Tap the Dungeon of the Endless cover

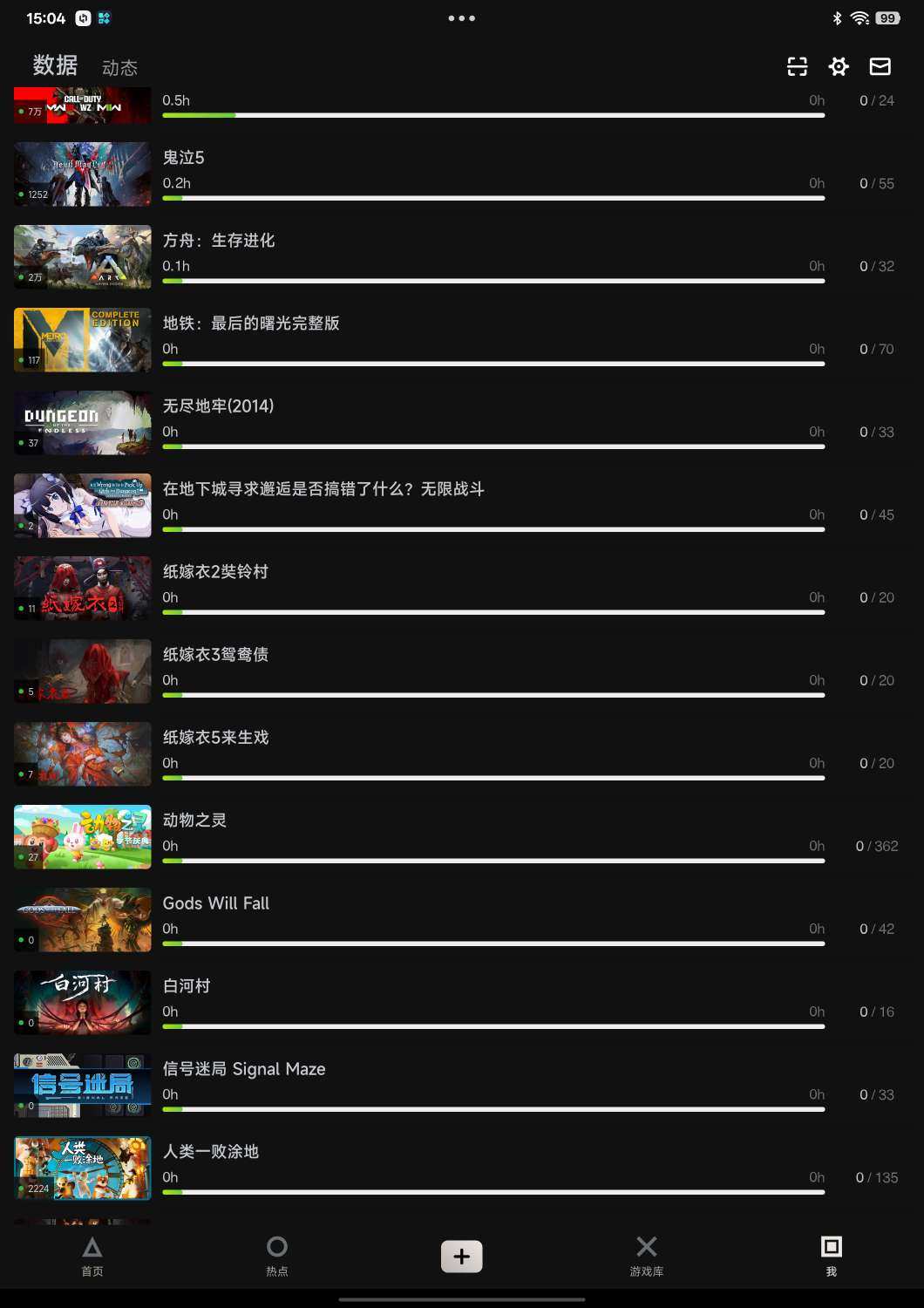[x=82, y=422]
